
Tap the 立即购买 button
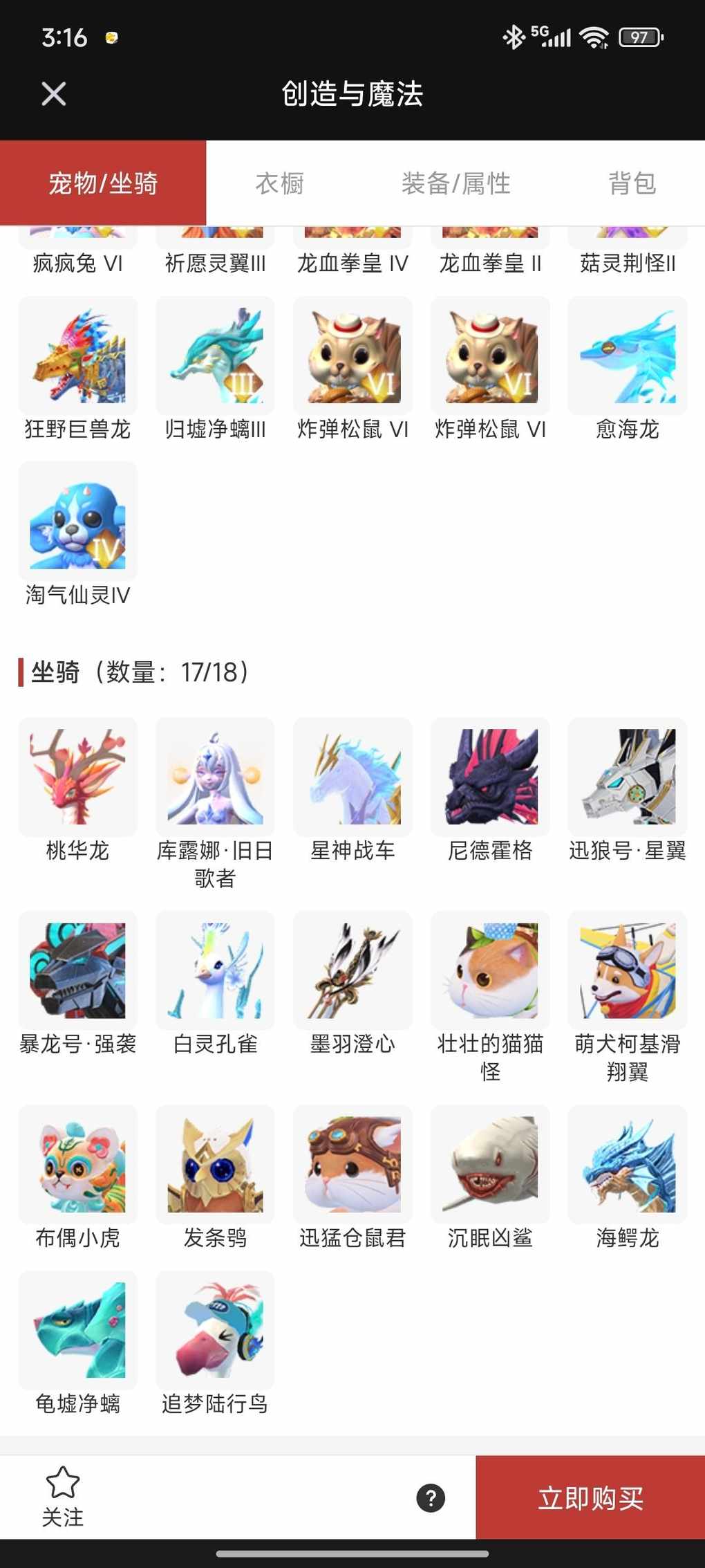[x=590, y=1498]
